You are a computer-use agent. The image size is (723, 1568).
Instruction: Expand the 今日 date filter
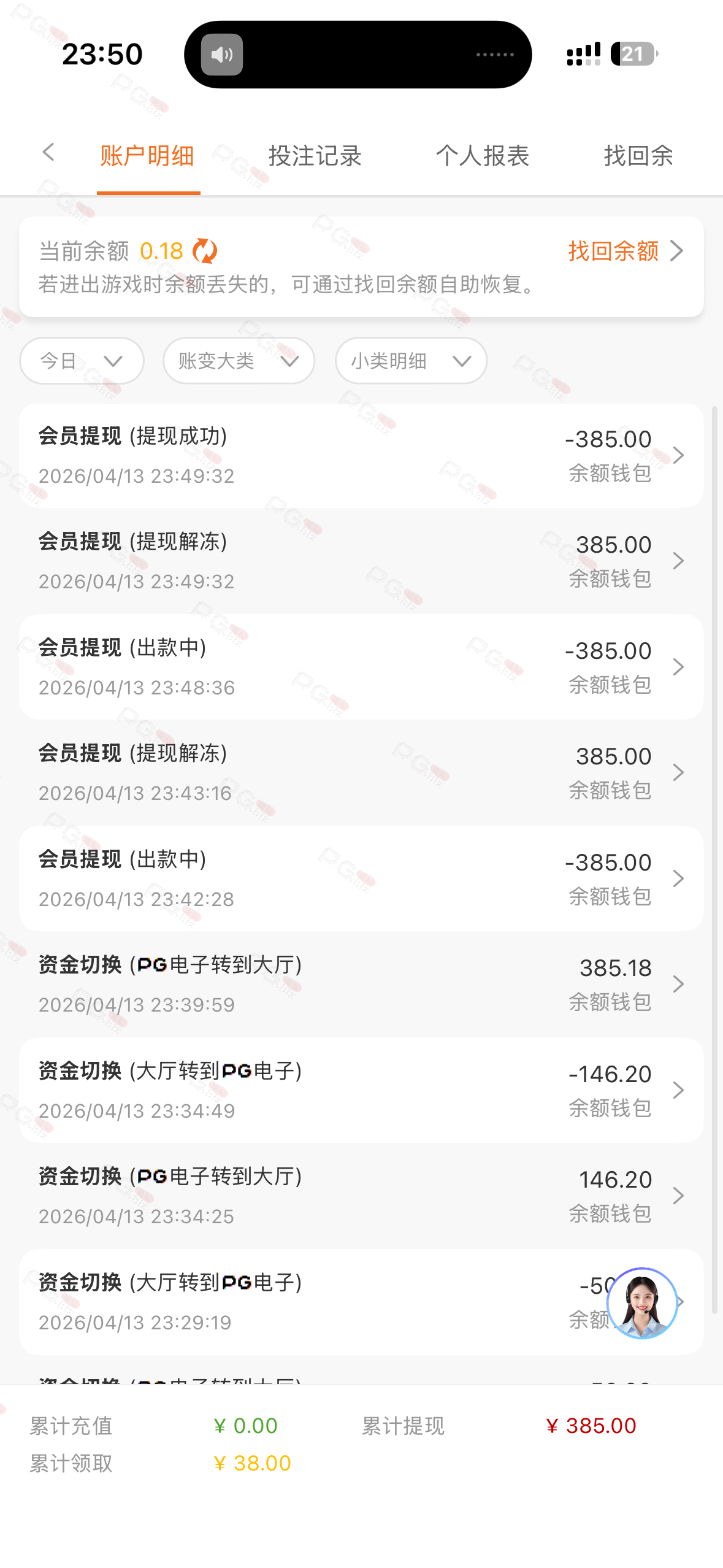(x=82, y=361)
